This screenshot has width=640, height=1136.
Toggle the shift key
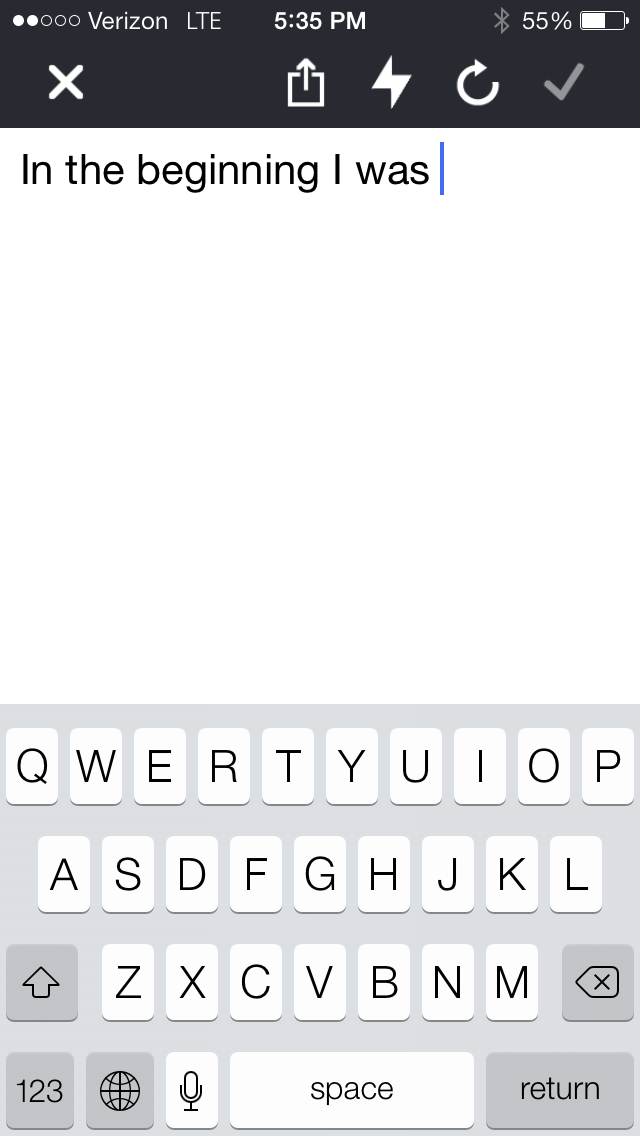[41, 982]
